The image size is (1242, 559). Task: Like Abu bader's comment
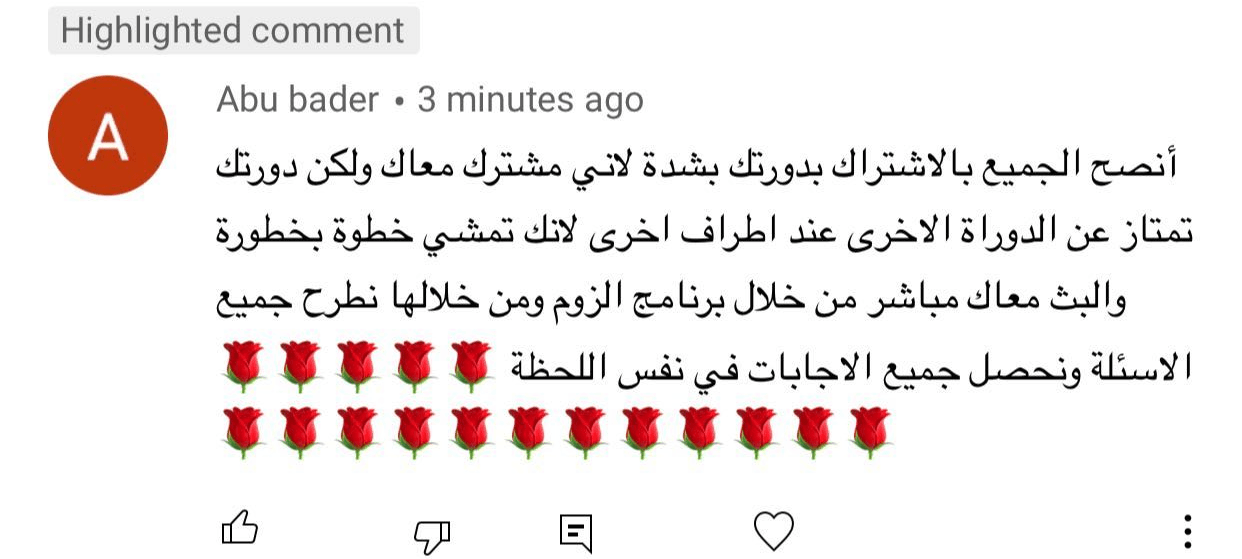(x=240, y=528)
